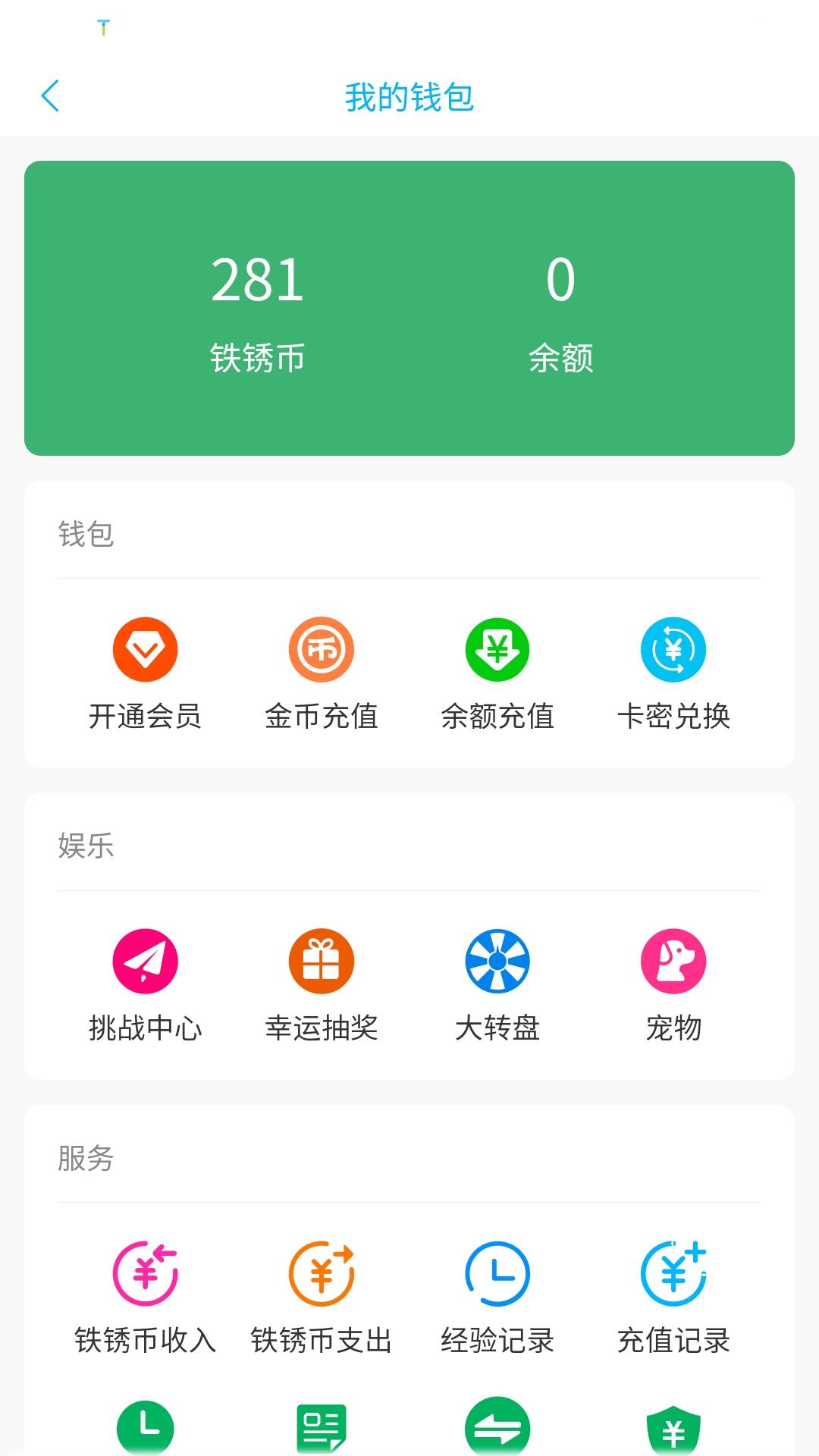
Task: Enter the 挑战中心 challenge center
Action: (145, 983)
